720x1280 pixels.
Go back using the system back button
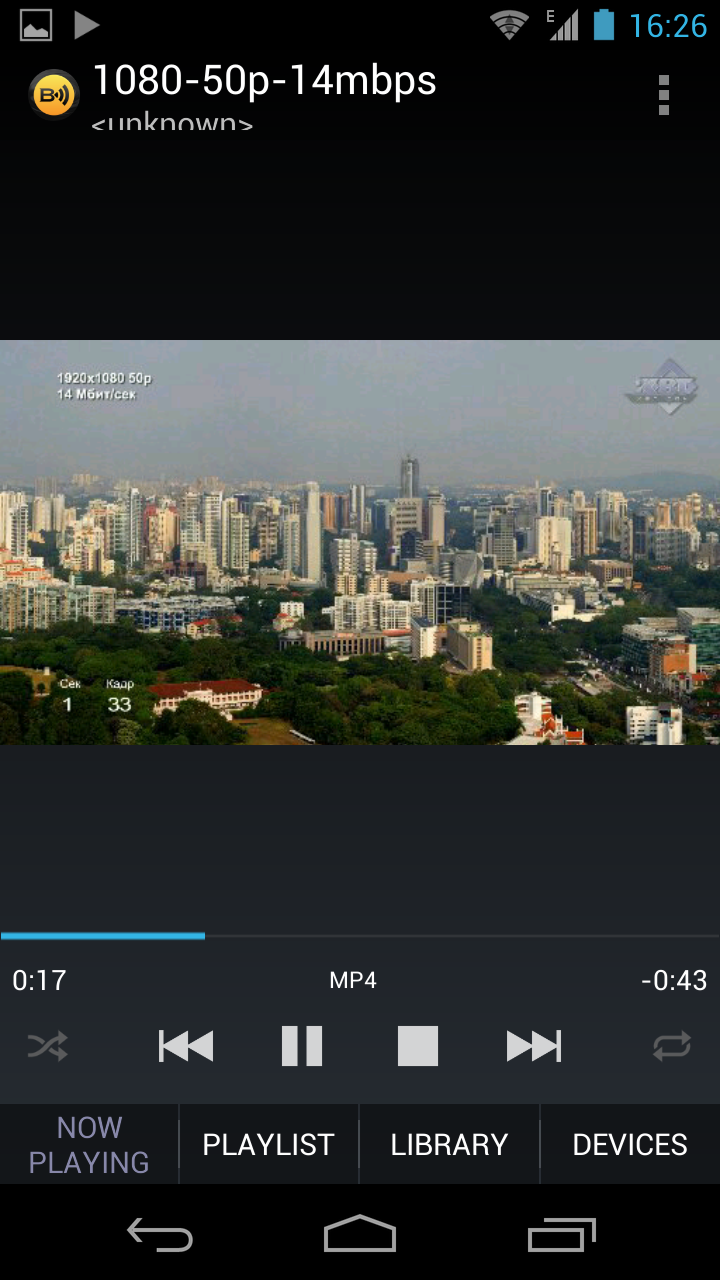click(160, 1234)
